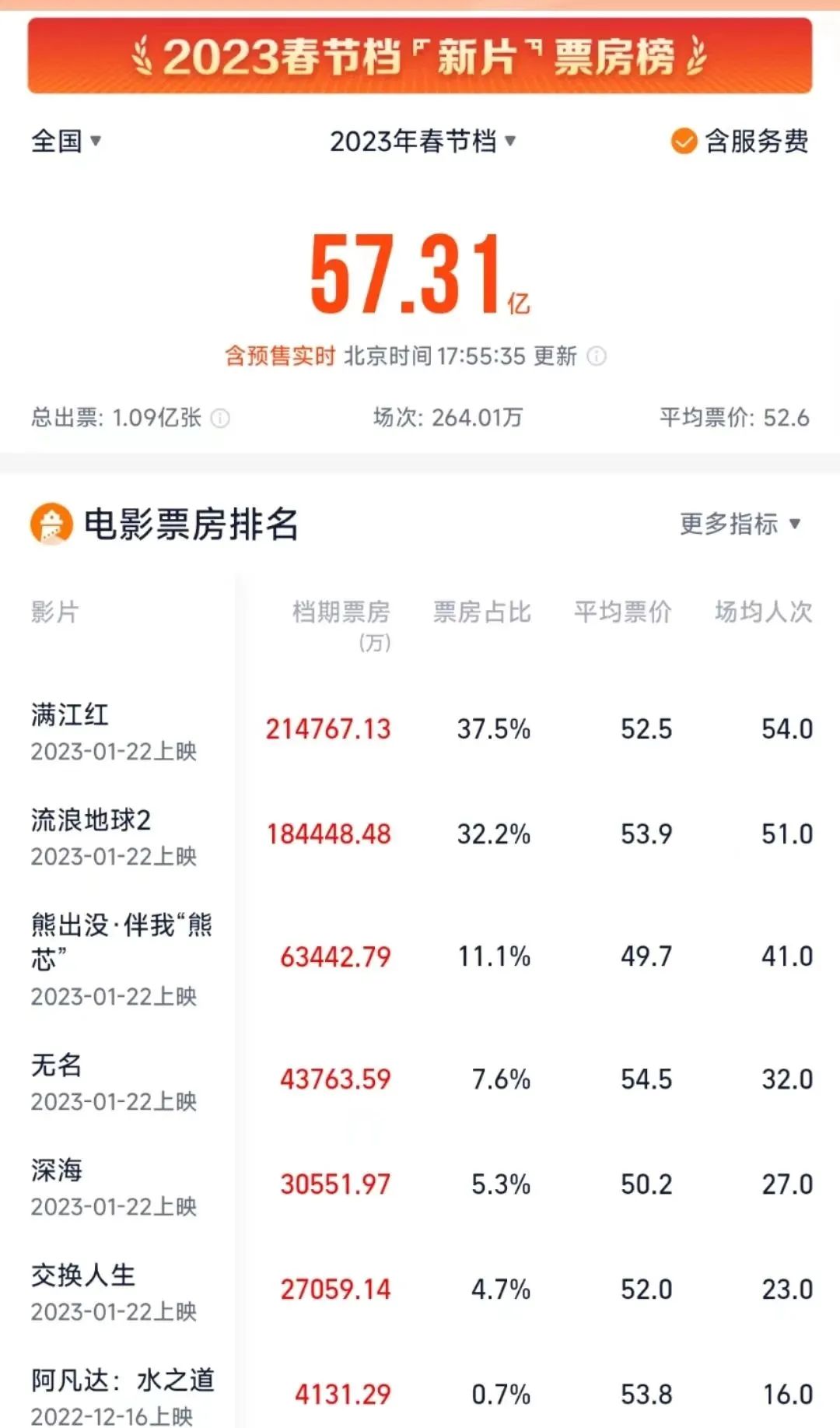Open the 全国 region dropdown
Image resolution: width=840 pixels, height=1428 pixels.
66,141
